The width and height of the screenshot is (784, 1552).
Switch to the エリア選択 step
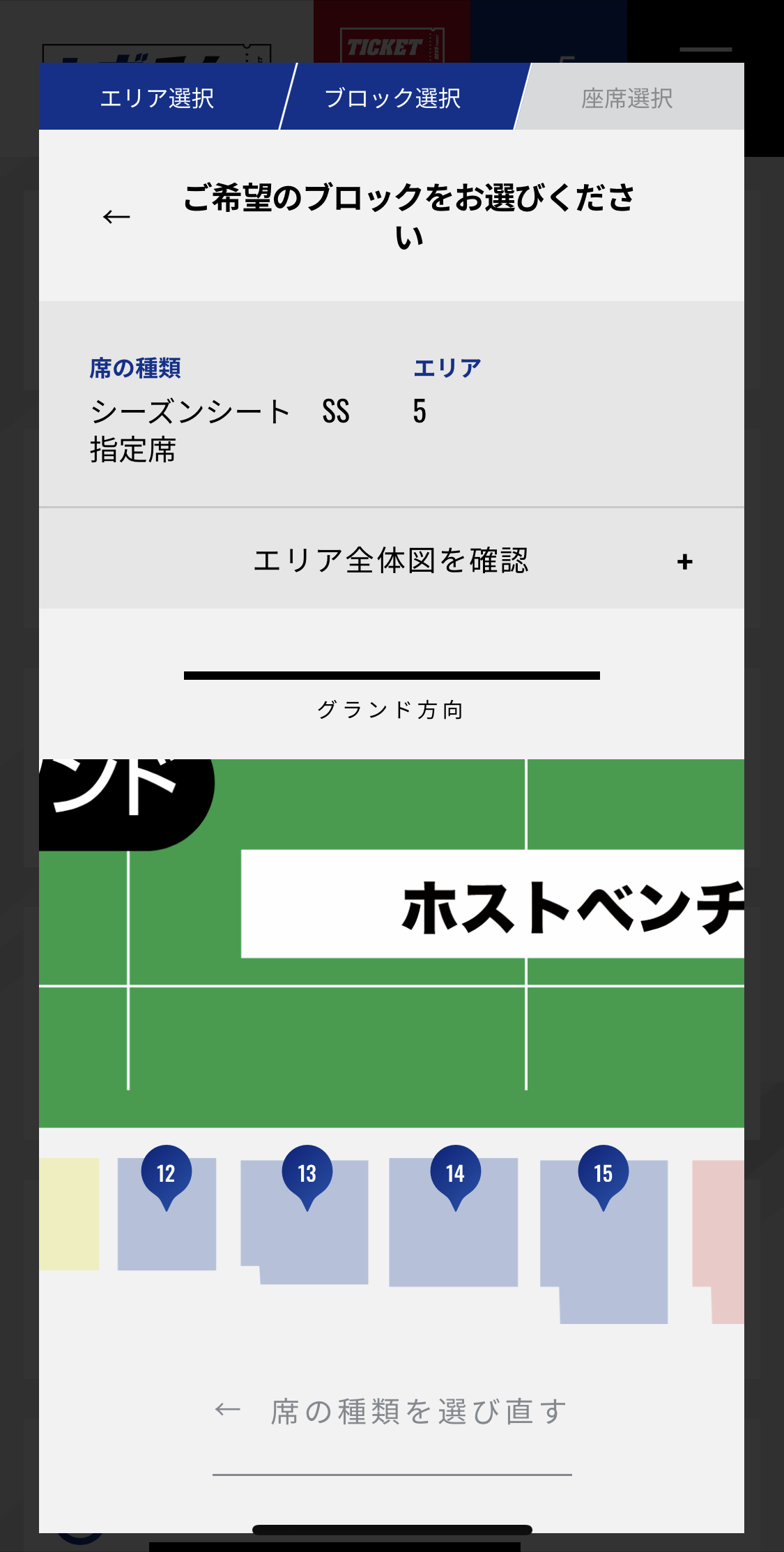point(157,98)
